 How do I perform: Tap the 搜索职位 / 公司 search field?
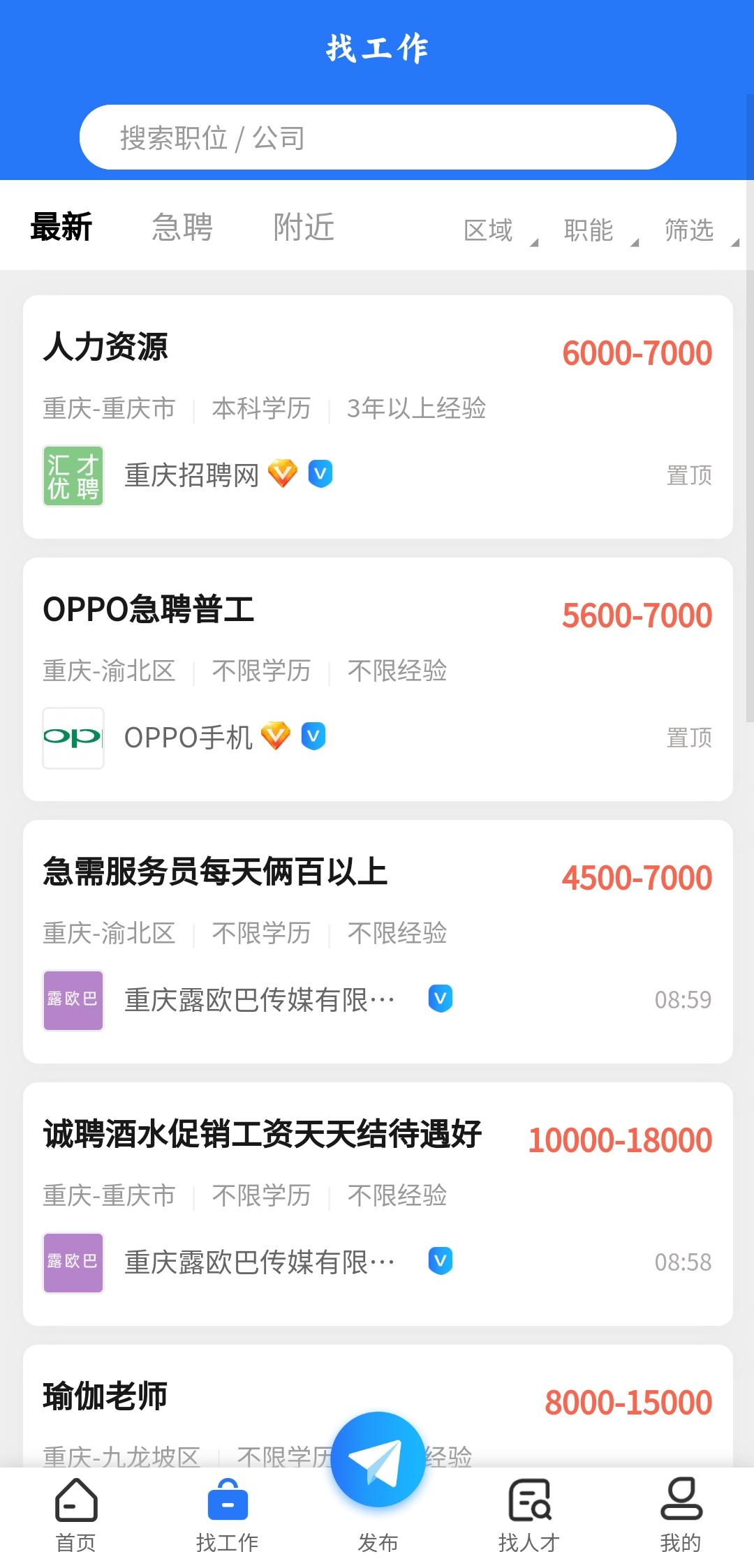pyautogui.click(x=377, y=137)
